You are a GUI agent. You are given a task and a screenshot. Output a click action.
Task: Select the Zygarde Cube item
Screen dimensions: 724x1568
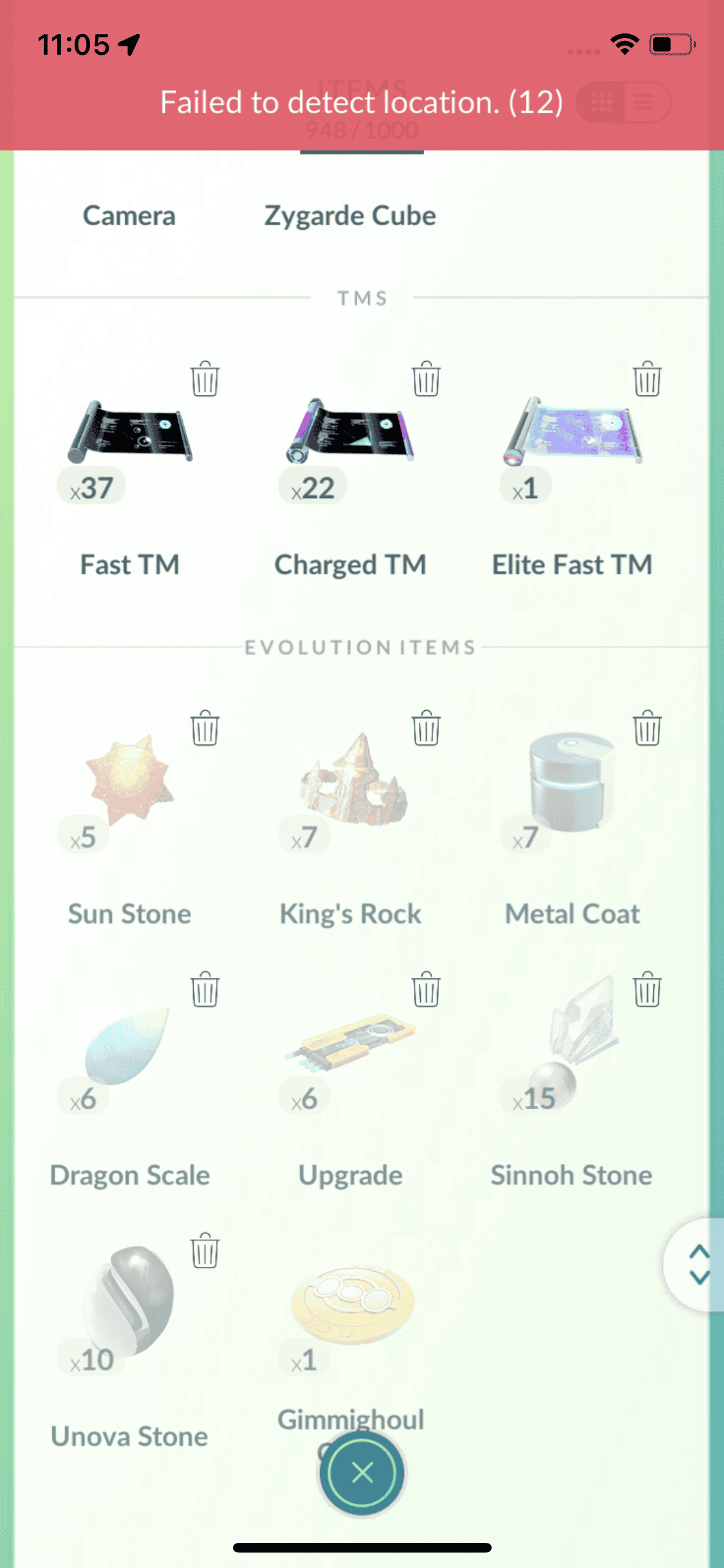(350, 216)
